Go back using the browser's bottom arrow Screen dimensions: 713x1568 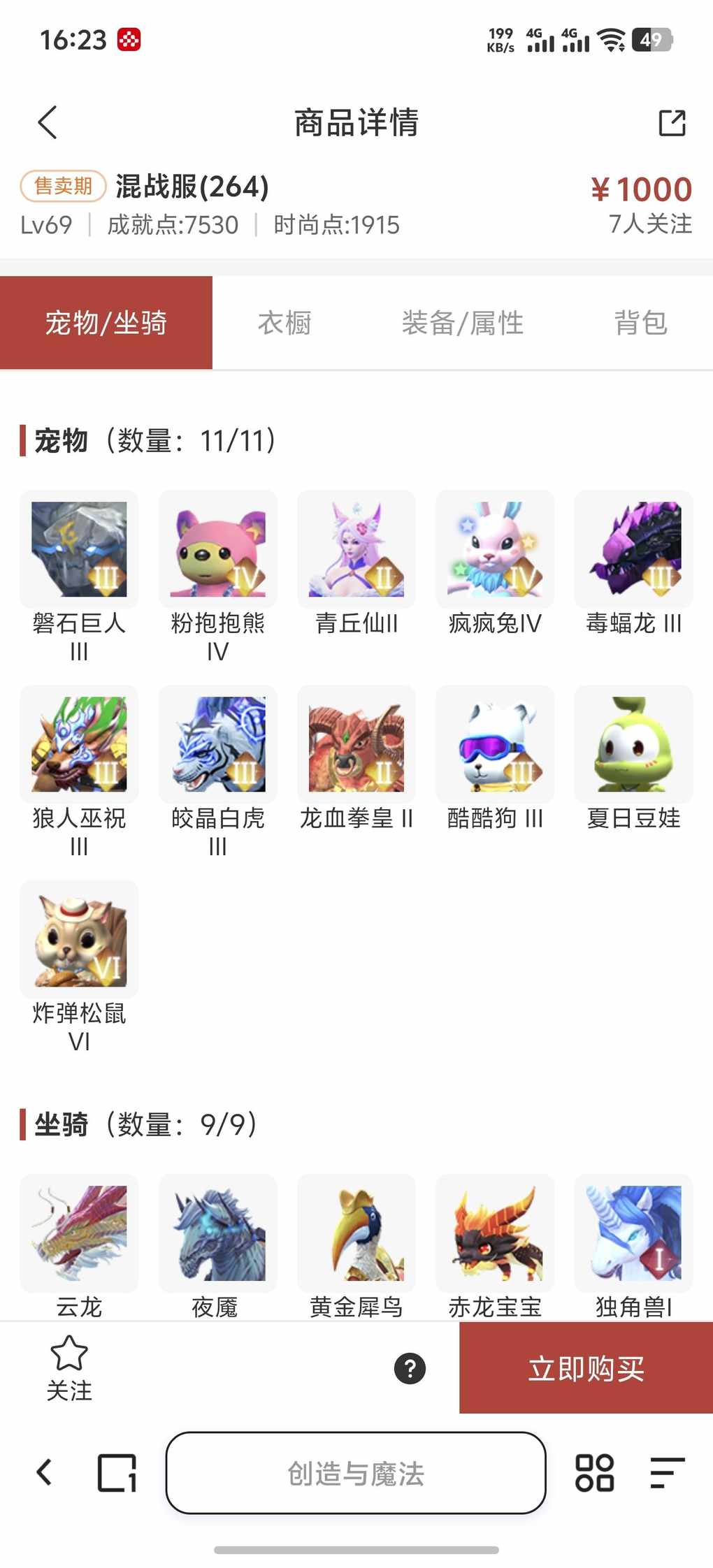44,1473
